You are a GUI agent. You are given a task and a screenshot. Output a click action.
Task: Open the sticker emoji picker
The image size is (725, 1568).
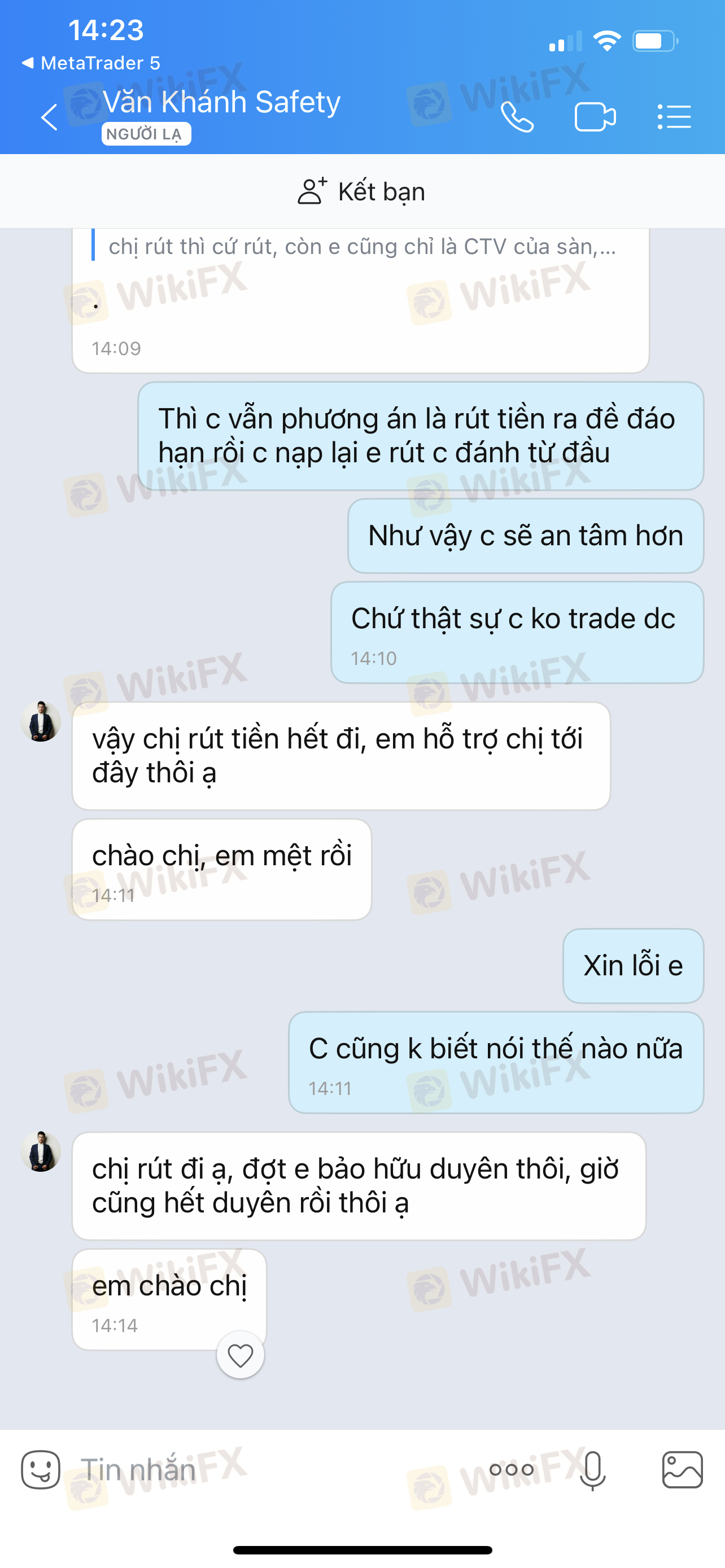(x=41, y=1470)
